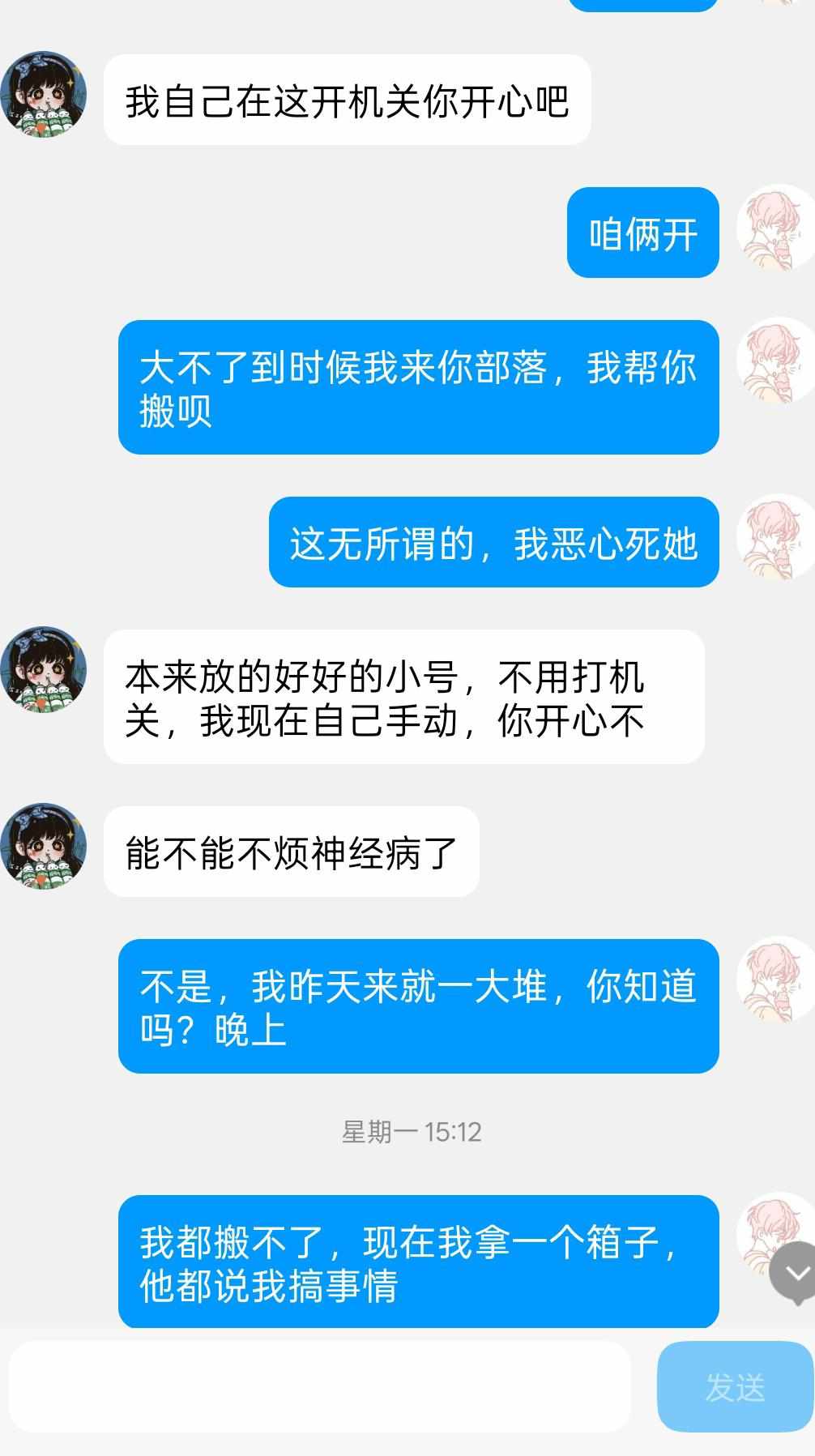Image resolution: width=815 pixels, height=1456 pixels.
Task: Tap the message input field
Action: click(319, 1386)
